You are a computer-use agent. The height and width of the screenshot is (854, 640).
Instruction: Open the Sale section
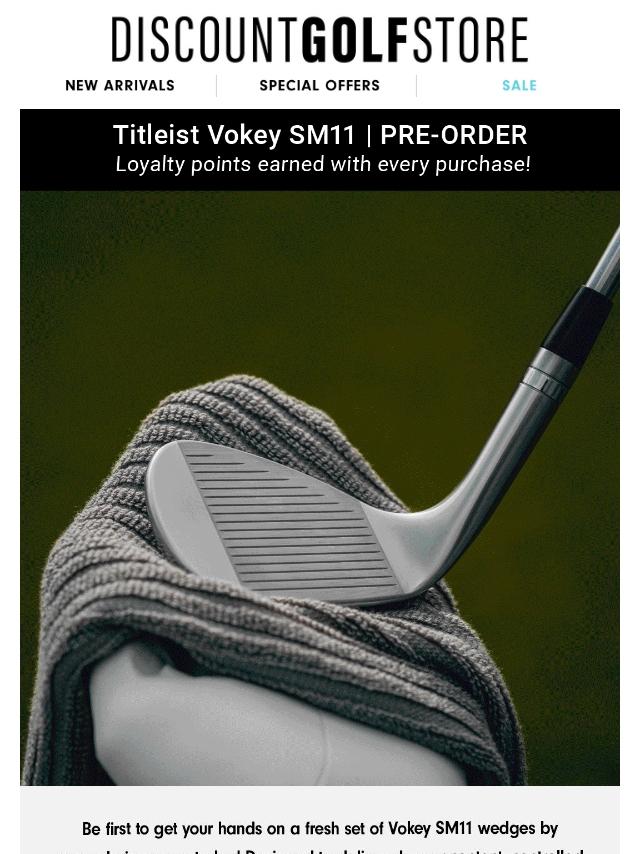tap(519, 86)
